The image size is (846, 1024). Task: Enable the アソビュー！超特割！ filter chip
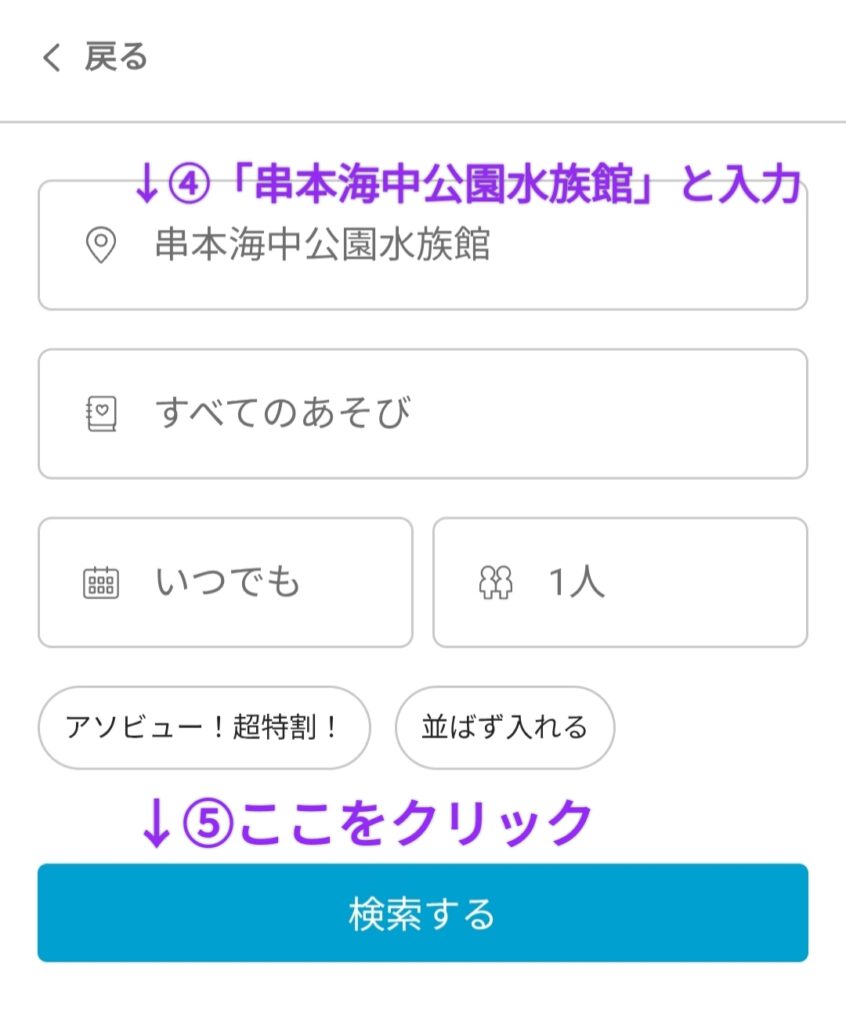(205, 728)
